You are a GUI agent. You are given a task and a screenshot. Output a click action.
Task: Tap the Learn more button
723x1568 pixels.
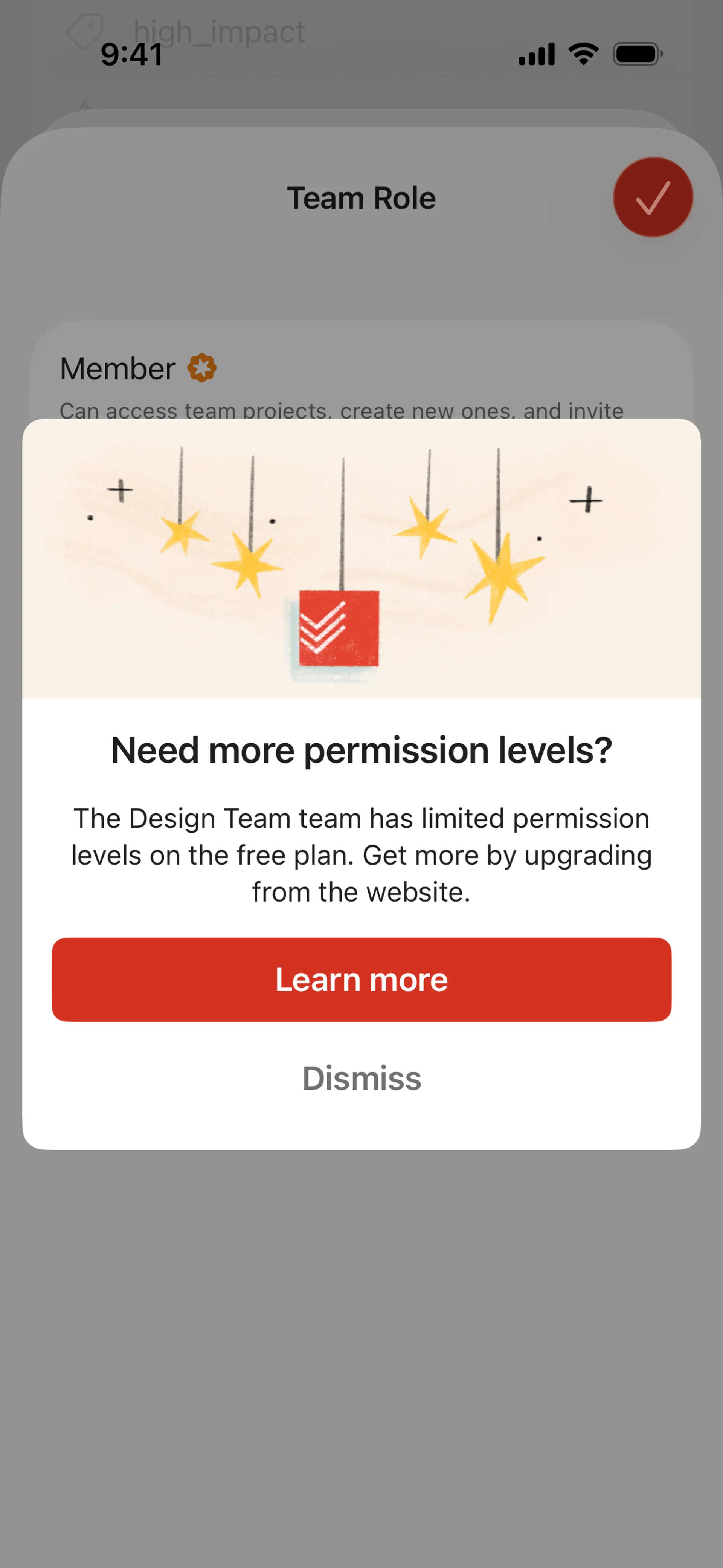click(361, 980)
